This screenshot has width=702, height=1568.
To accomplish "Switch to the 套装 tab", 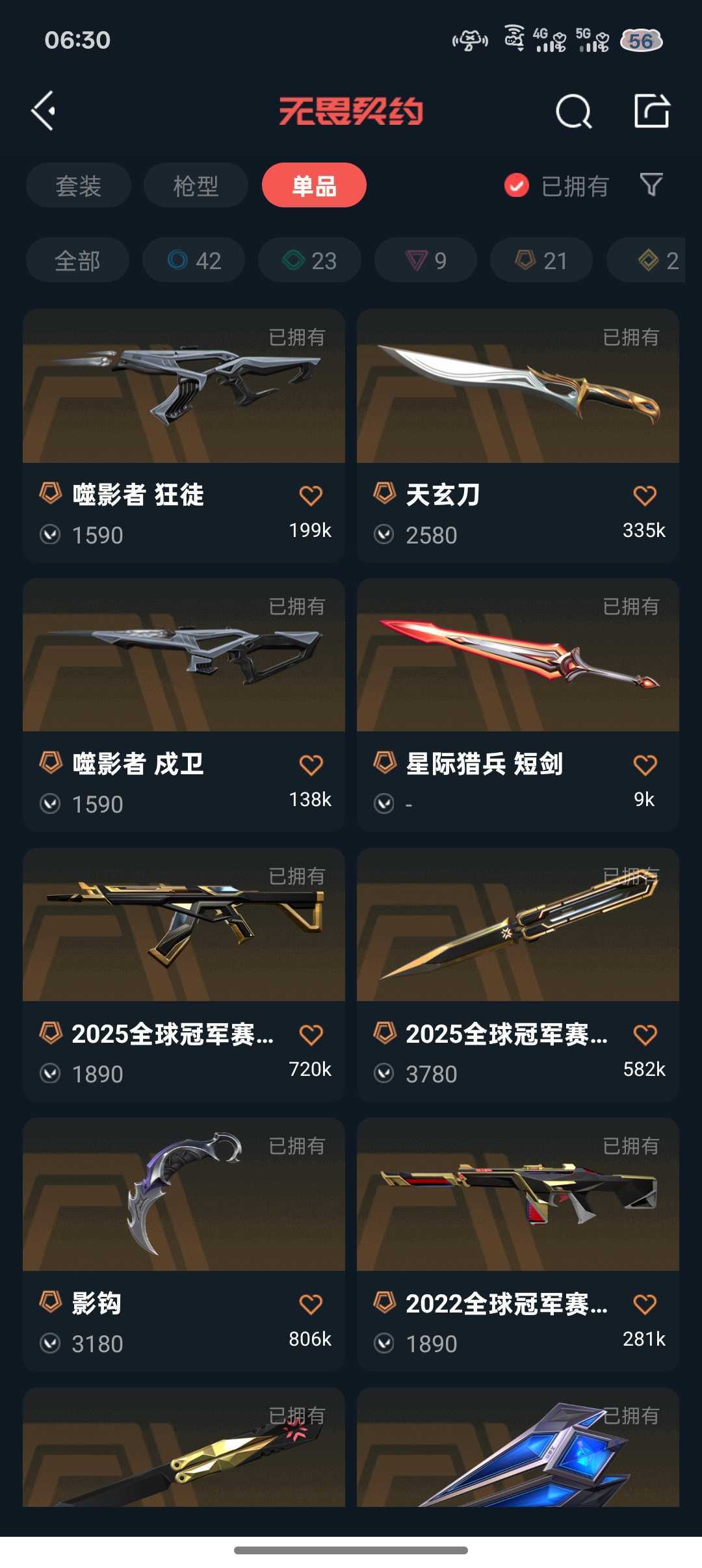I will 77,185.
